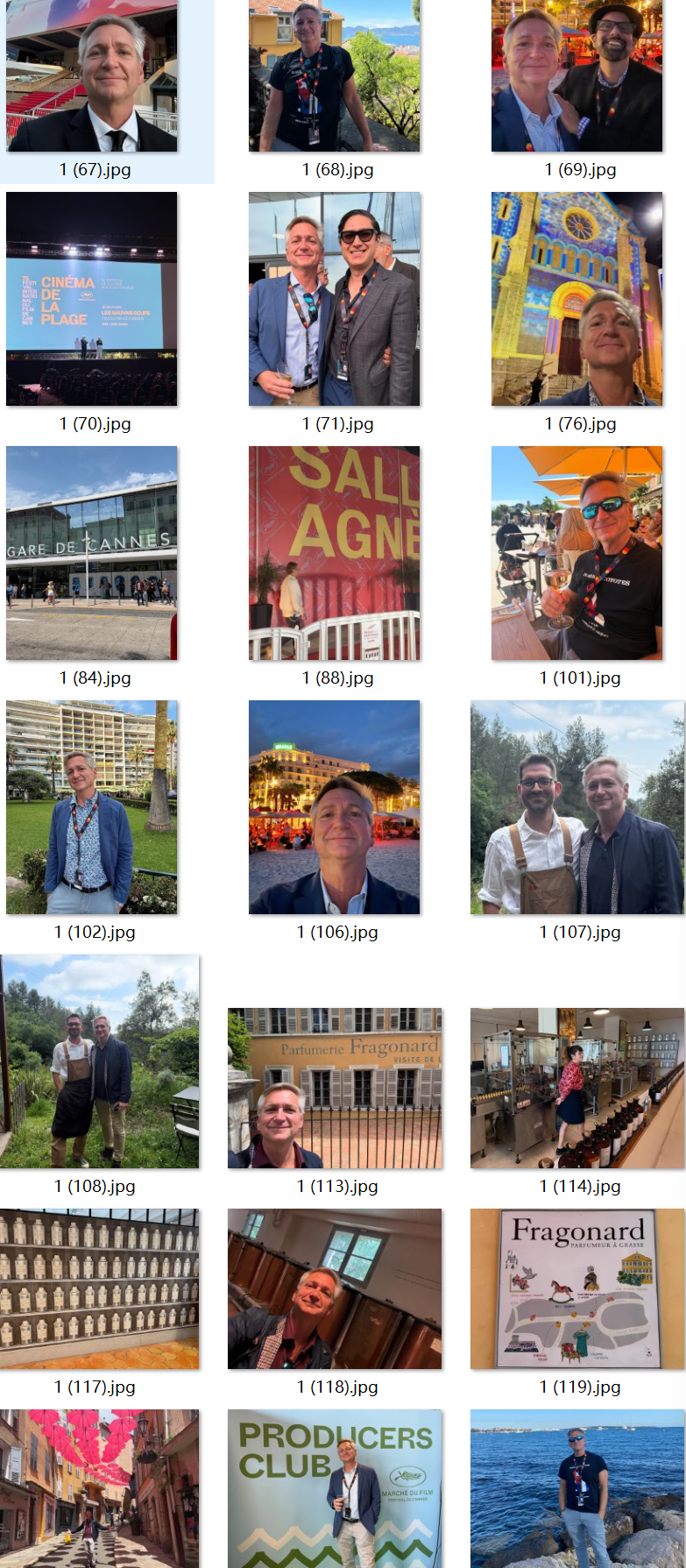686x1568 pixels.
Task: Open photo 1 (118).jpg
Action: pos(335,1288)
